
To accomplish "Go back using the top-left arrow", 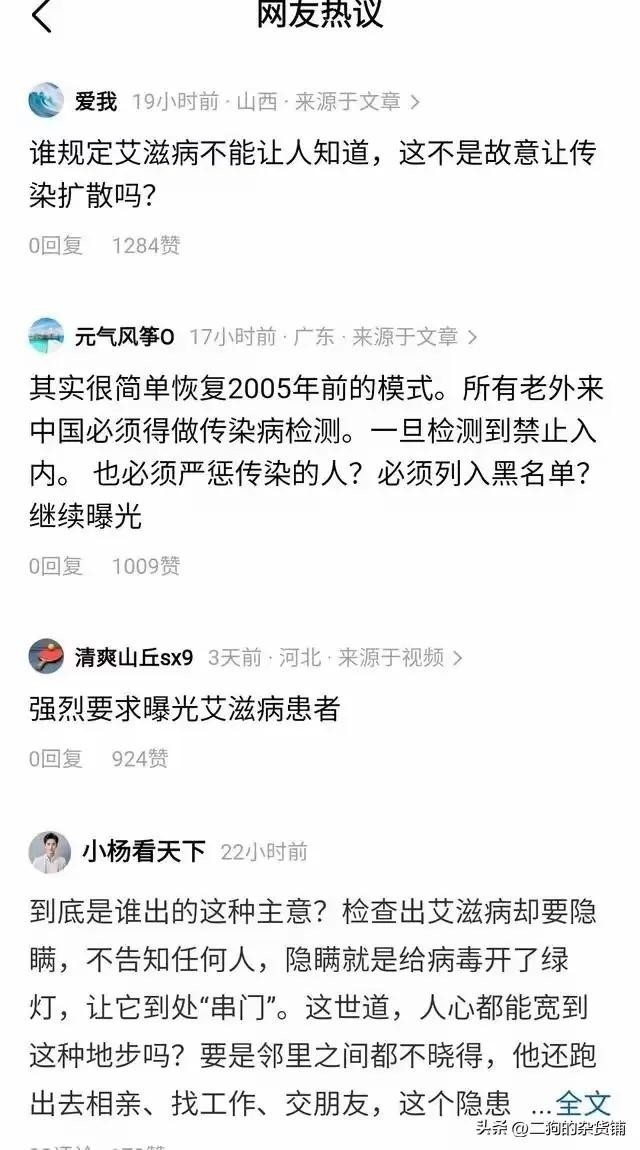I will (41, 17).
